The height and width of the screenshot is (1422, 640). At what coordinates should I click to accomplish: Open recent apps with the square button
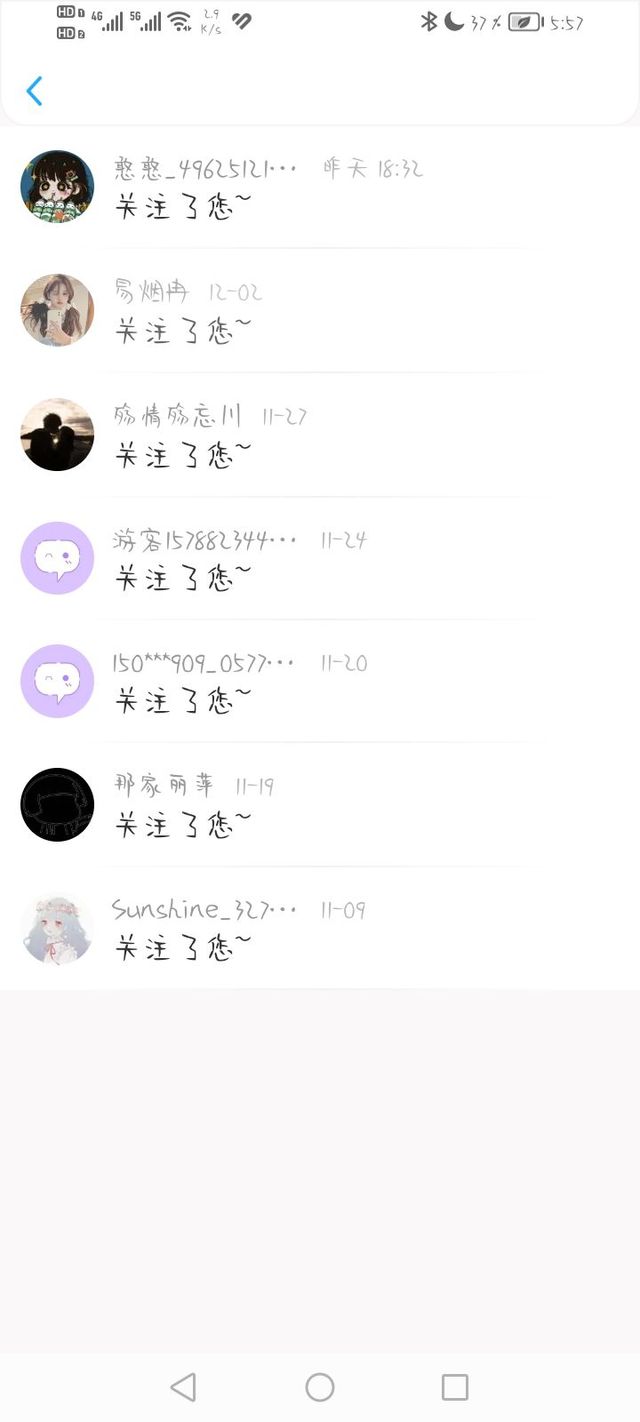pos(455,1387)
